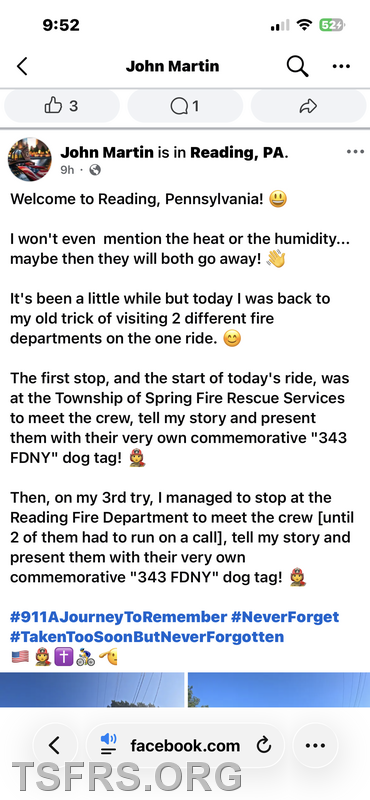Tap the facebook.com address bar

coord(185,746)
